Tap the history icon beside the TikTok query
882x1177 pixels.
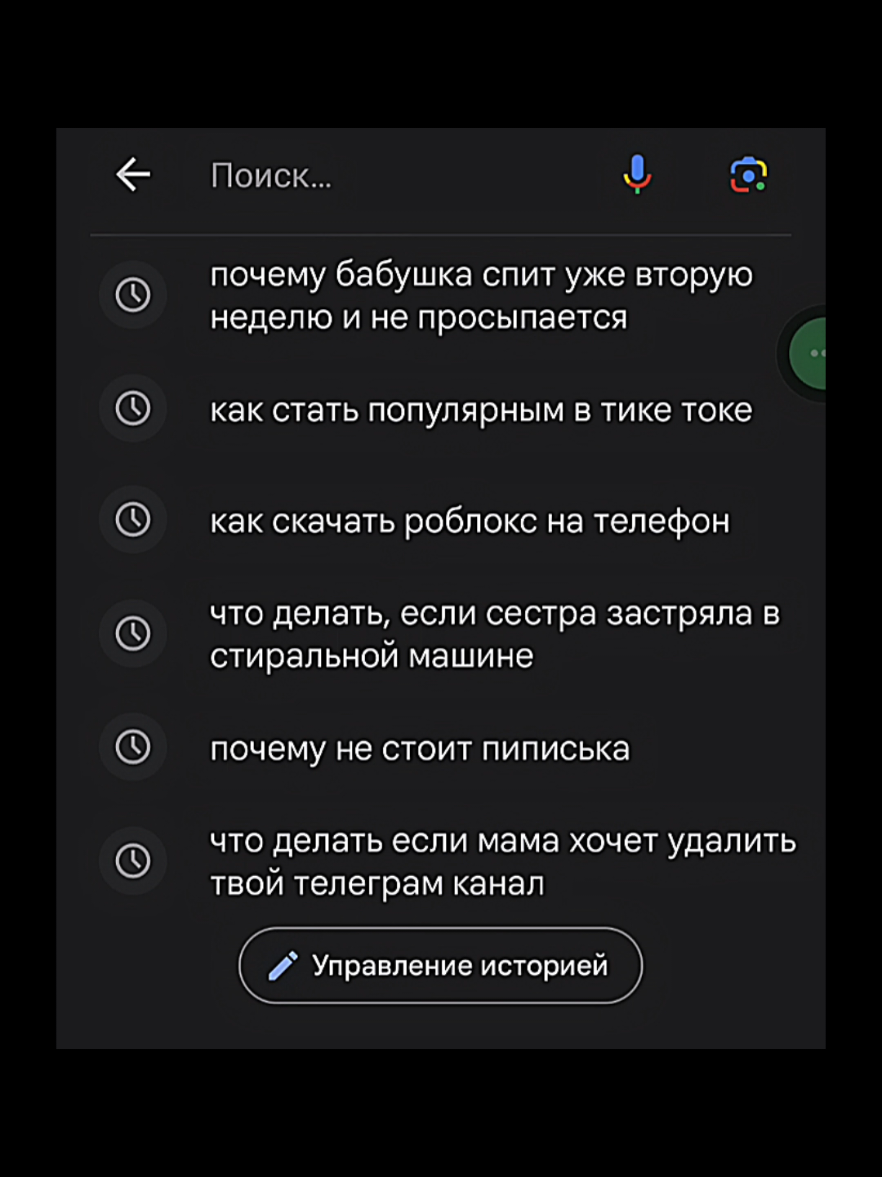click(132, 408)
